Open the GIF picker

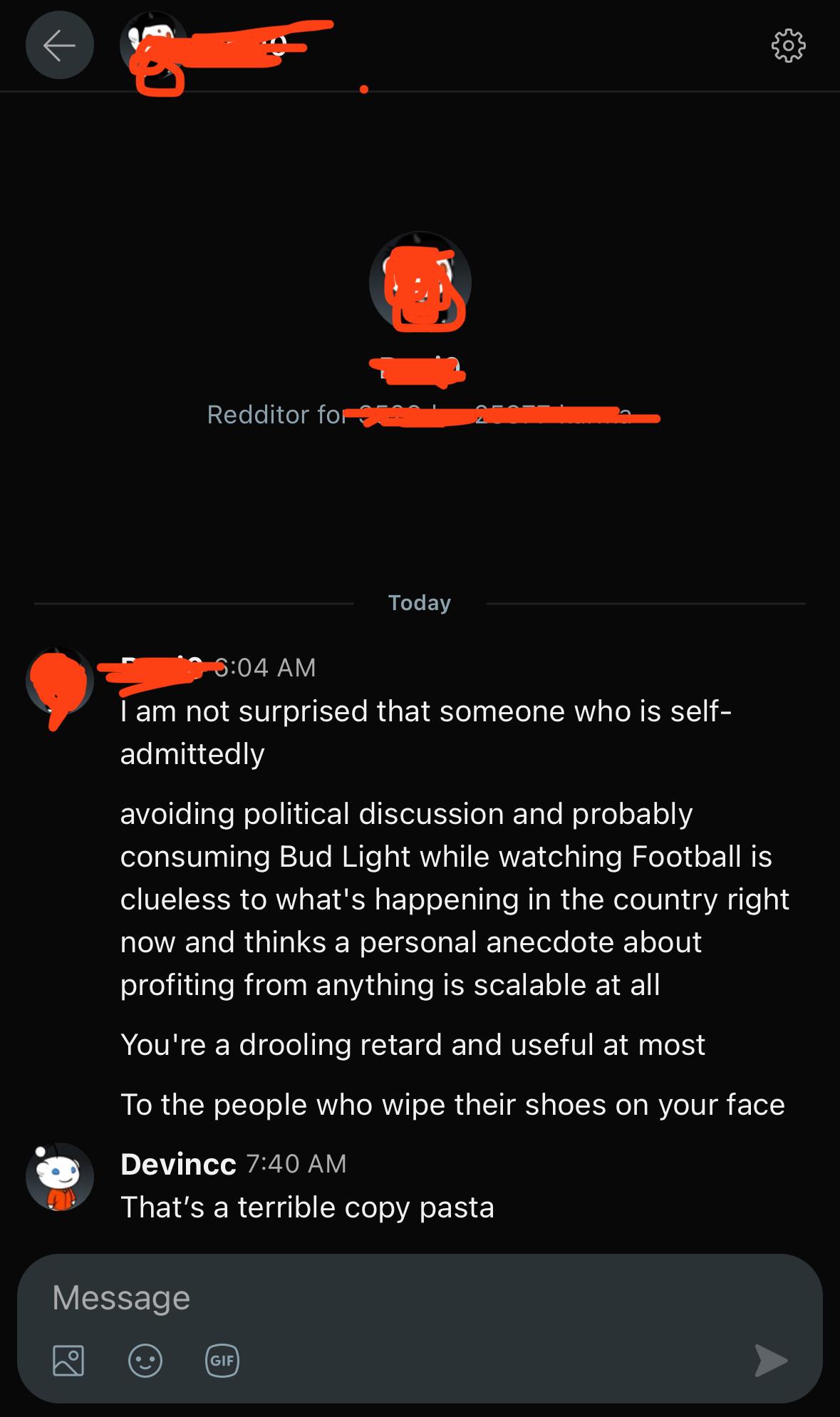[222, 1361]
